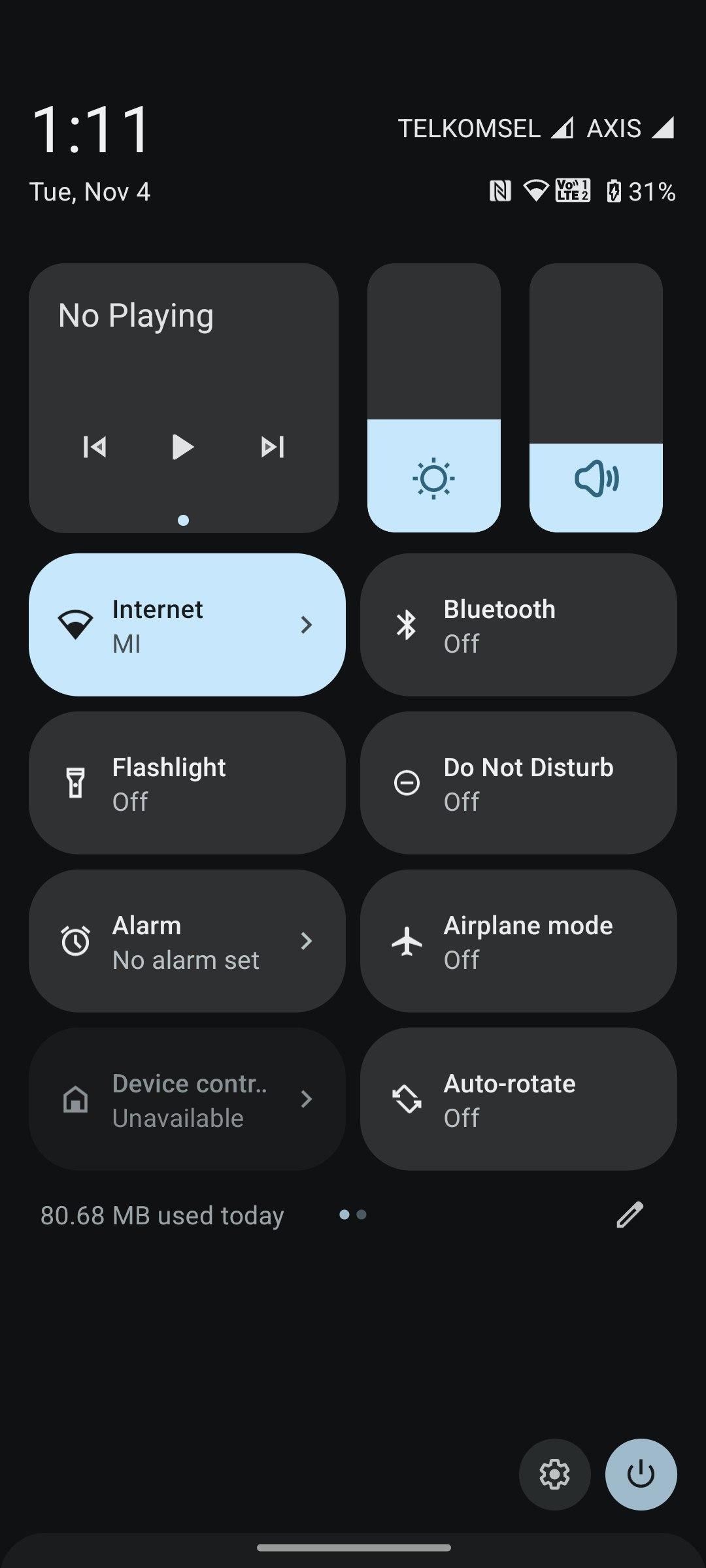Skip to the previous track
This screenshot has height=1568, width=706.
tap(95, 448)
